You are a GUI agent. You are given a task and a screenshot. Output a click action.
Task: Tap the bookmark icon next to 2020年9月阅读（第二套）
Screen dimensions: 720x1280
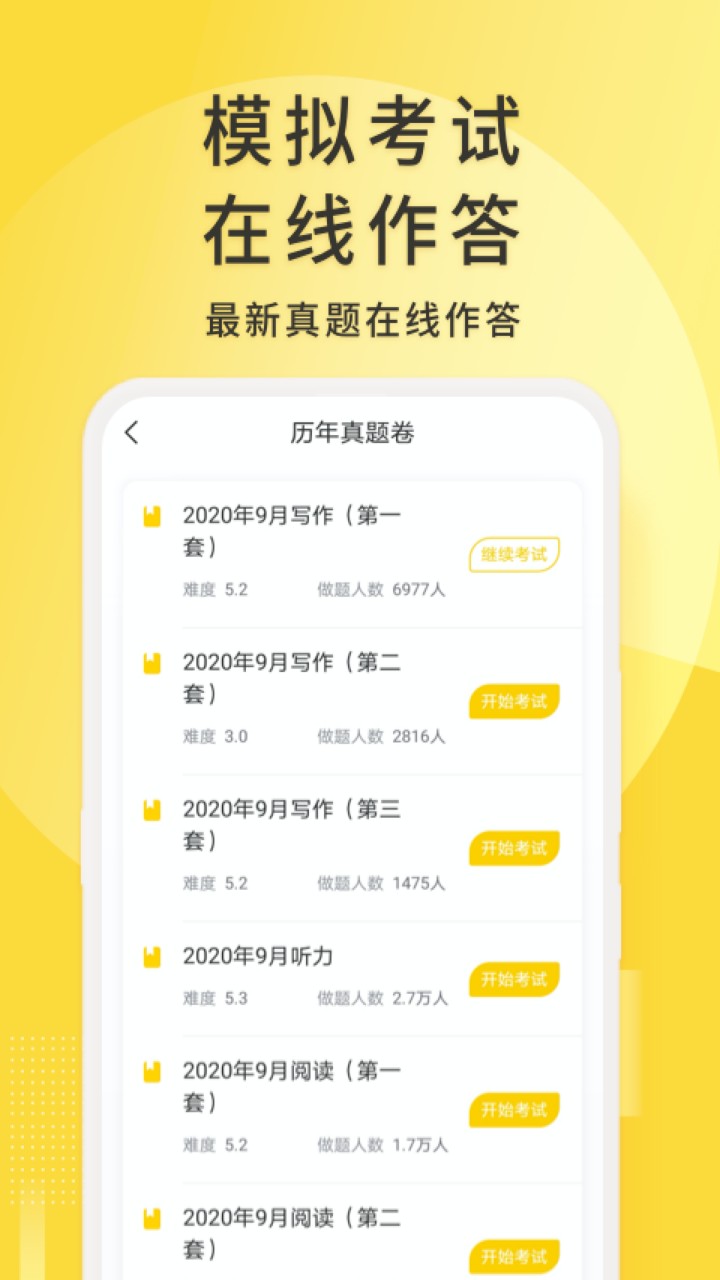[x=151, y=1218]
